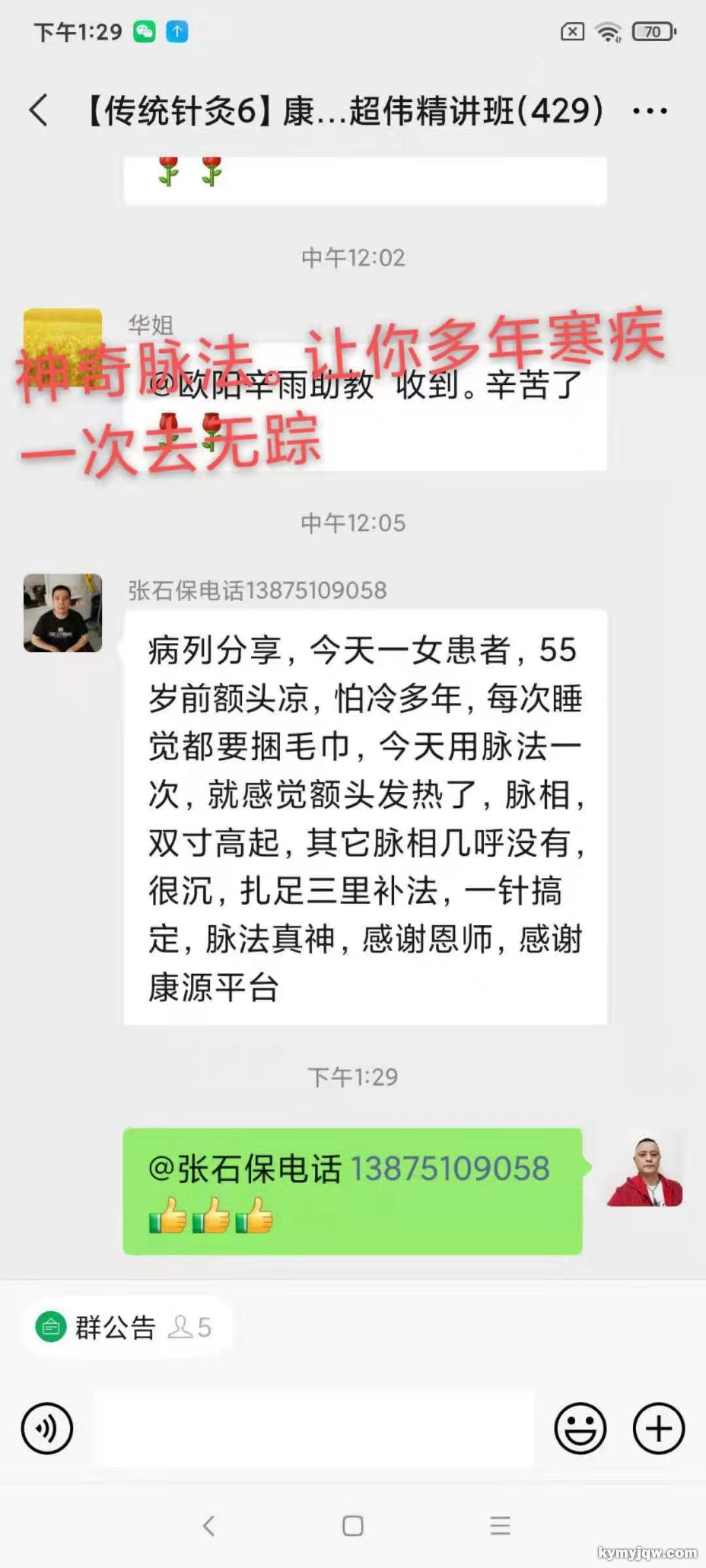Go back from the group chat
The height and width of the screenshot is (1568, 706).
click(39, 110)
